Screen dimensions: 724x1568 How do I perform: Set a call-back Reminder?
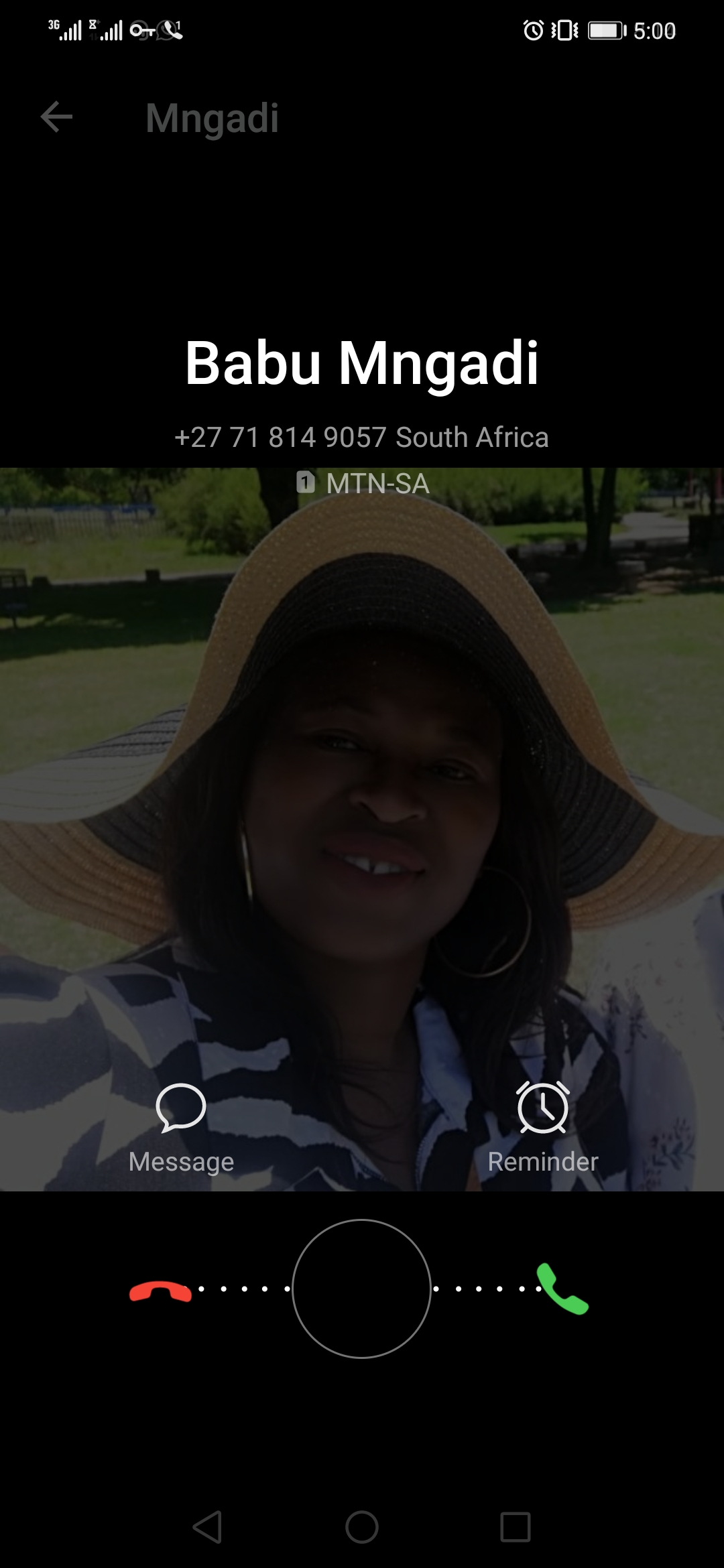[x=543, y=1128]
